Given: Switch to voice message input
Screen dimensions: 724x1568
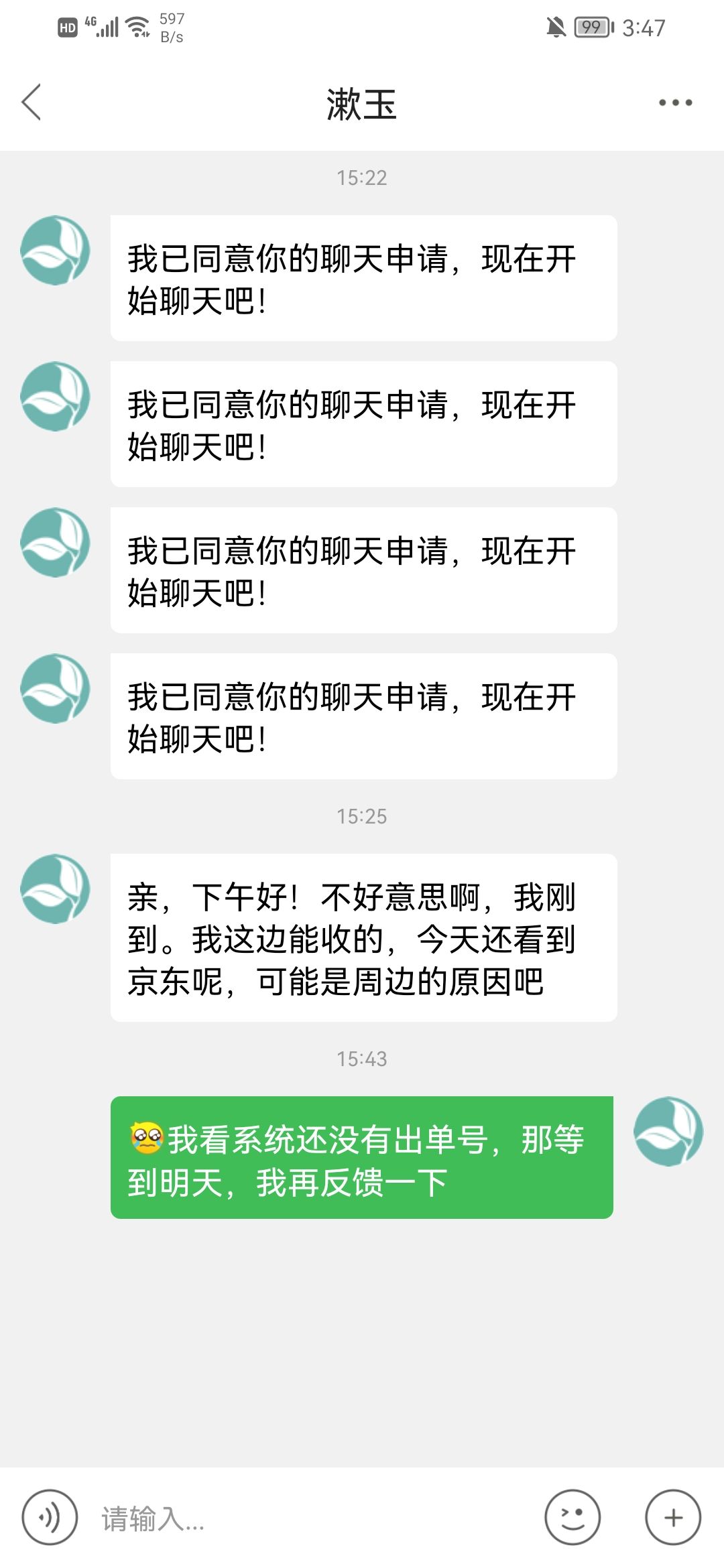Looking at the screenshot, I should tap(50, 1517).
